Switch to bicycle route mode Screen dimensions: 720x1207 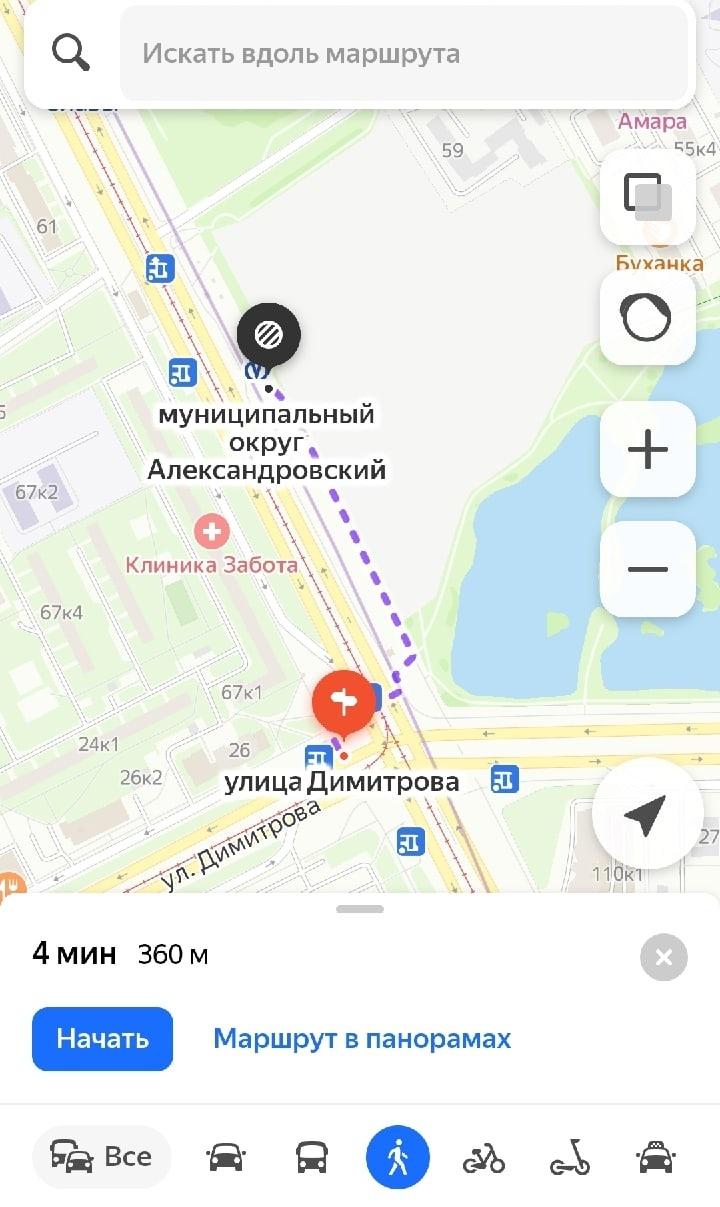pos(484,1157)
